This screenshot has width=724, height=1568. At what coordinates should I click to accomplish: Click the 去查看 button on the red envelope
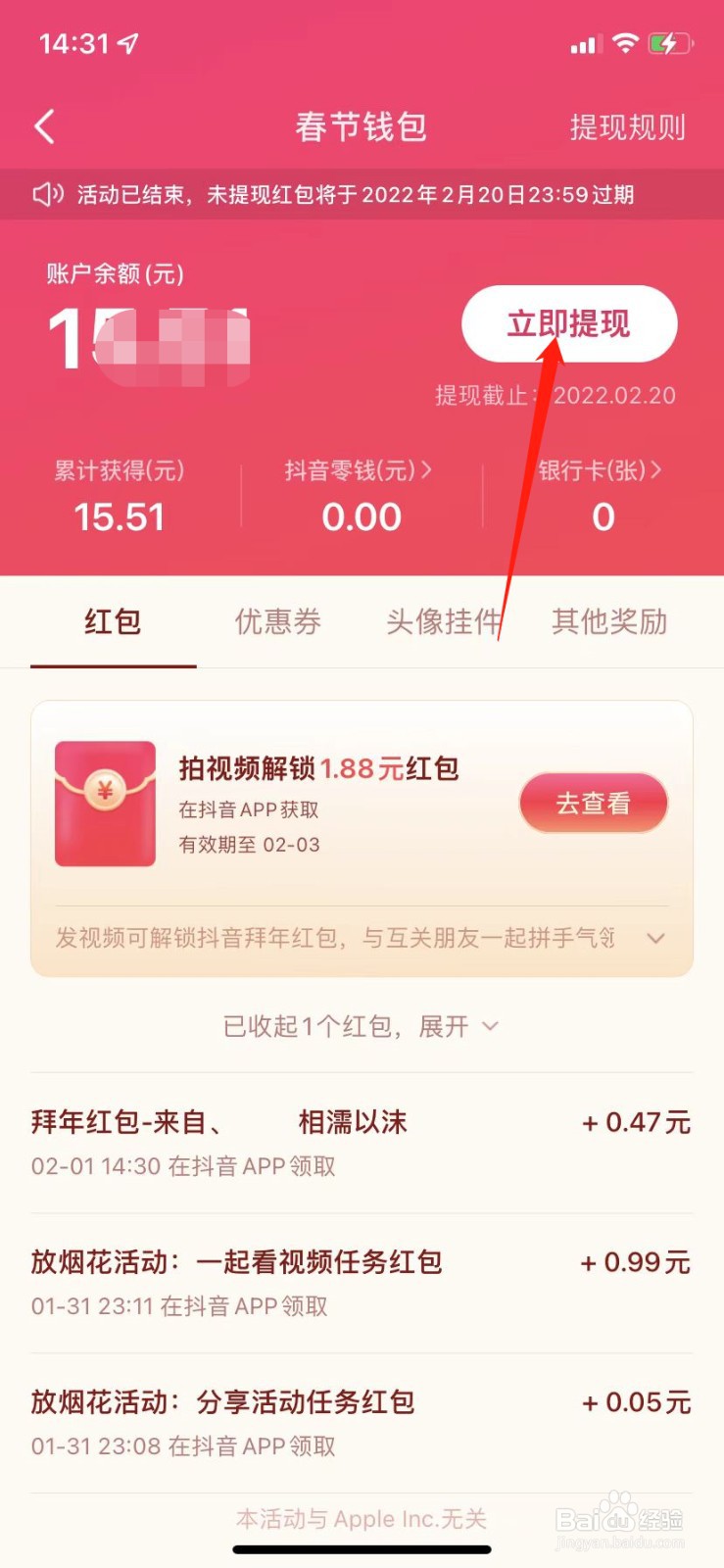tap(593, 802)
